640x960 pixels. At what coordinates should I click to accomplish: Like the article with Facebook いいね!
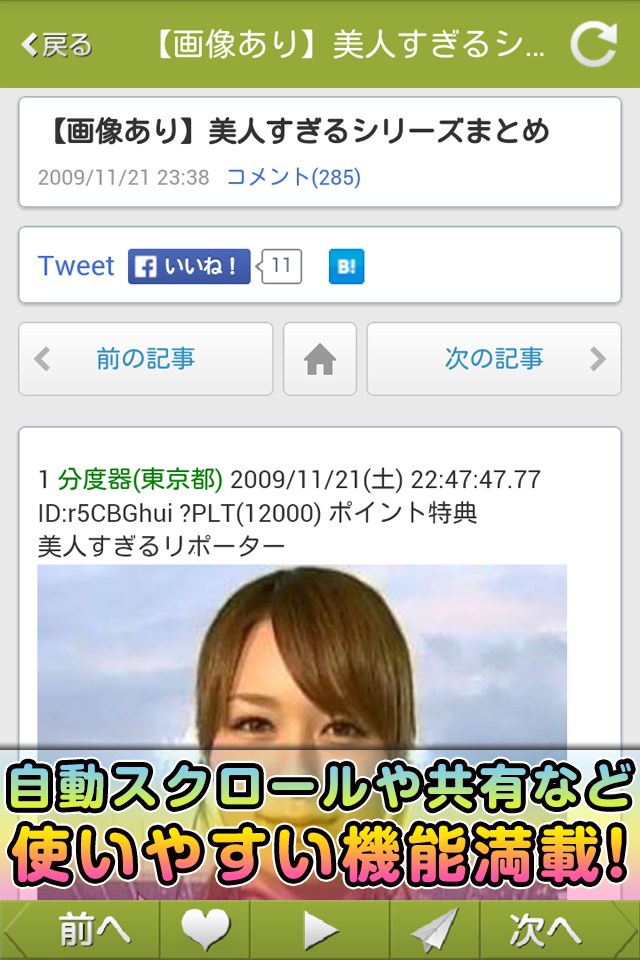[x=189, y=266]
